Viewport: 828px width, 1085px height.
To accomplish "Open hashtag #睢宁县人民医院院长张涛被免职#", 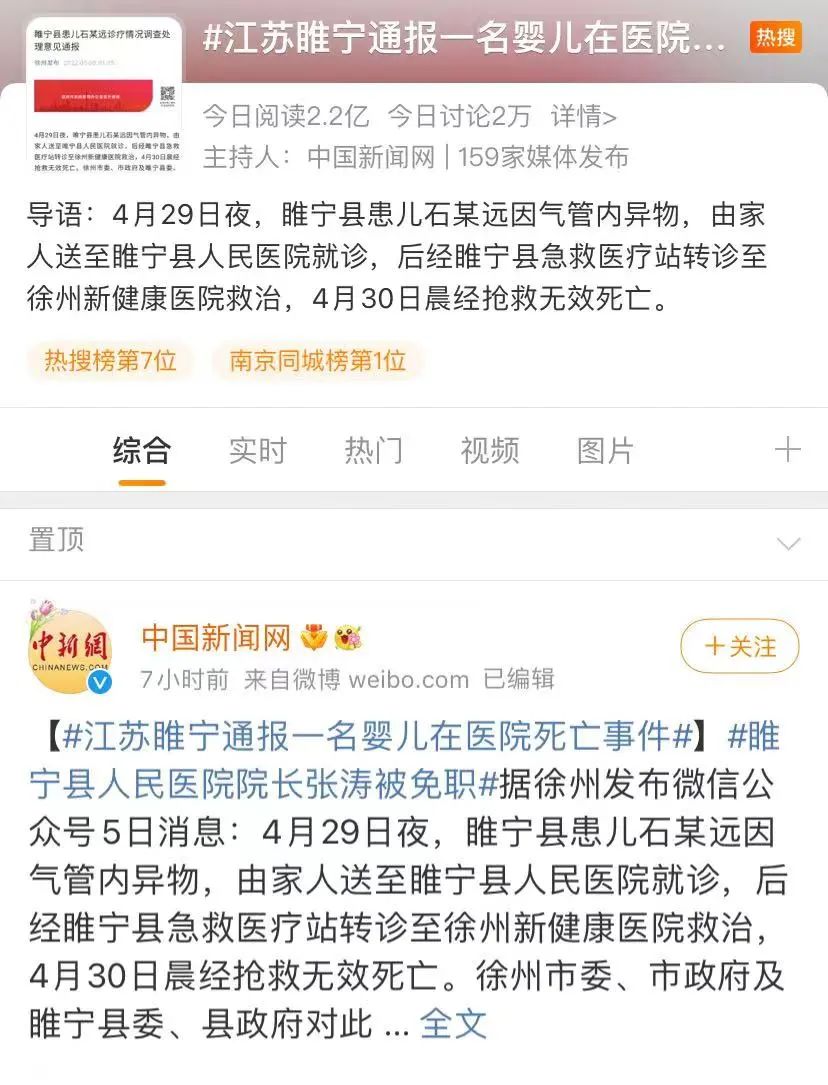I will point(260,784).
